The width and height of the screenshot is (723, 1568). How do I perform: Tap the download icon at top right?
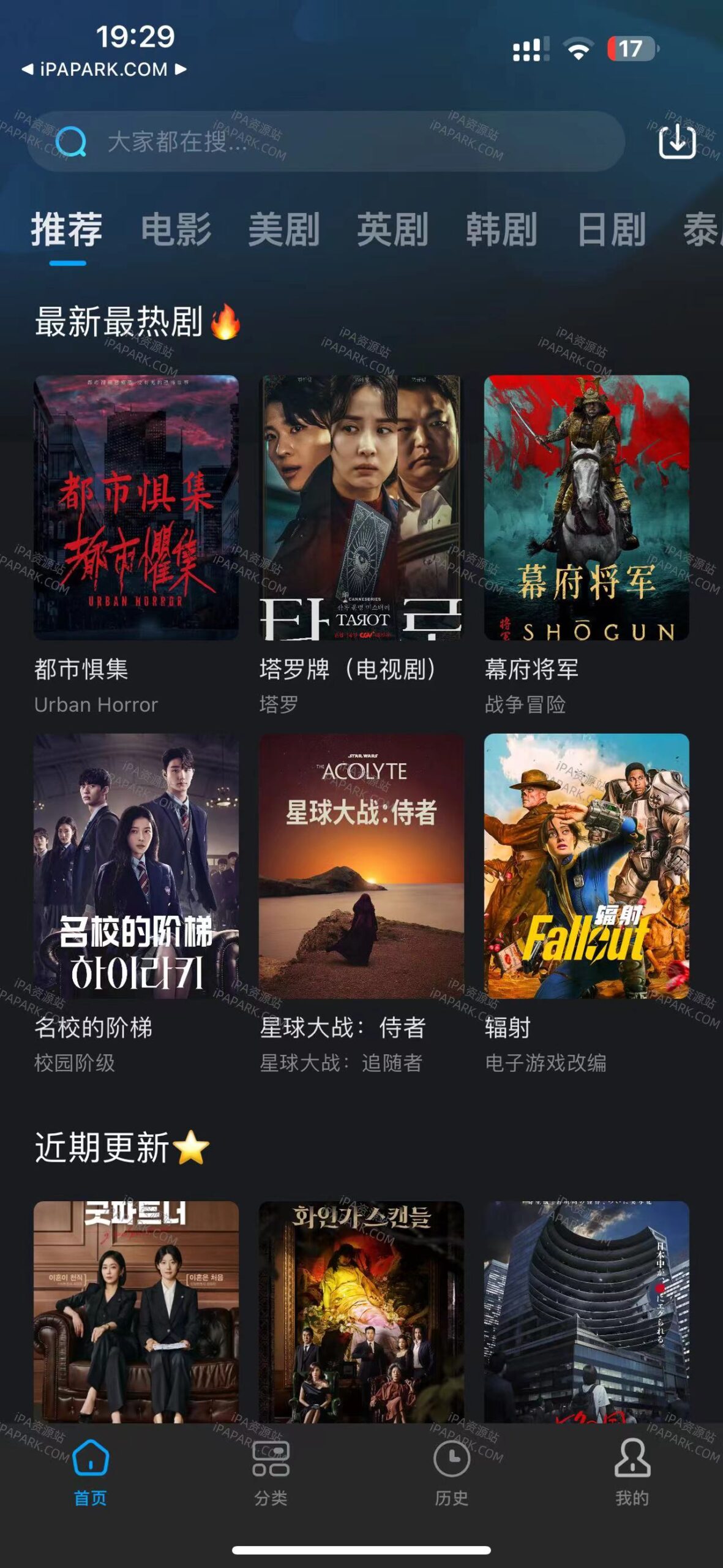pos(677,143)
